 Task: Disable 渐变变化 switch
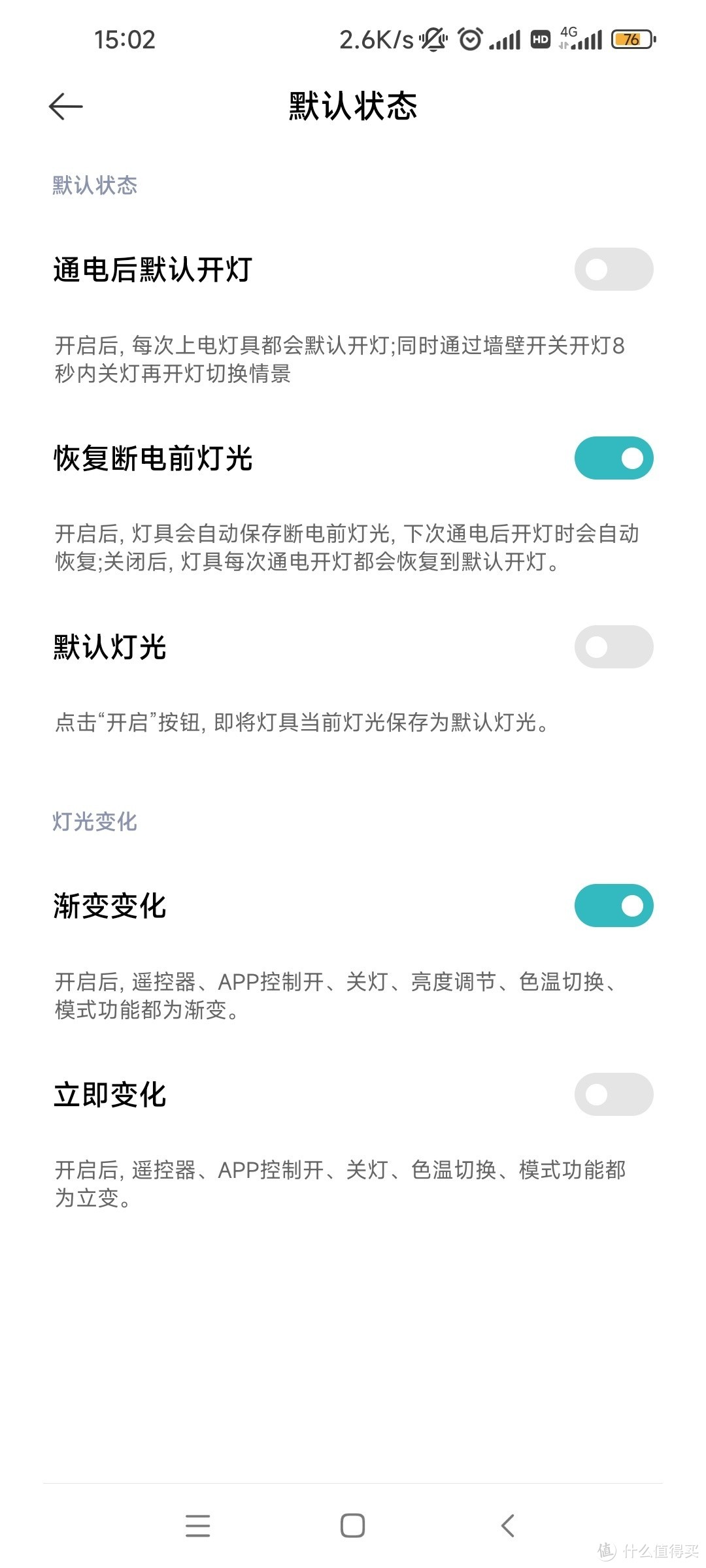(613, 906)
